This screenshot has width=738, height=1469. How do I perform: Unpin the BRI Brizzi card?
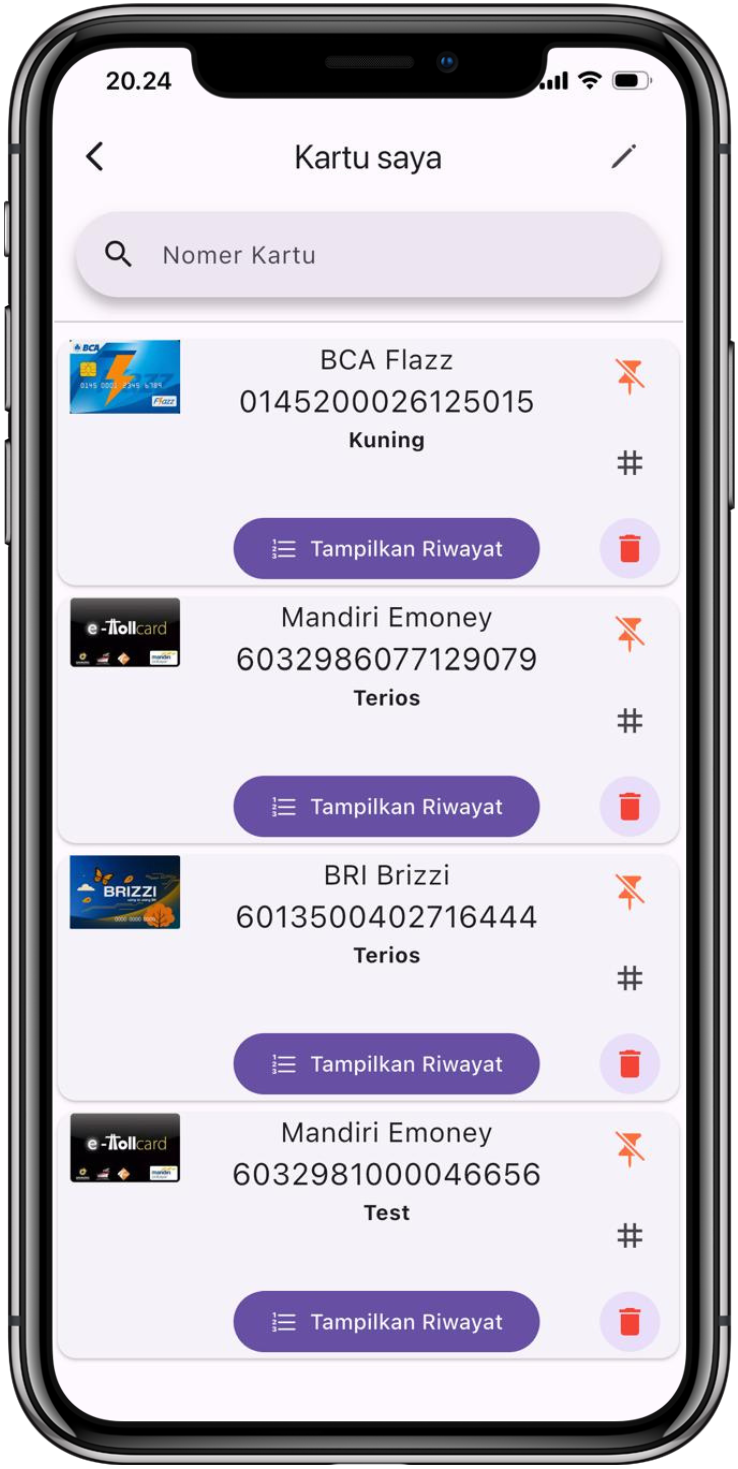pyautogui.click(x=629, y=891)
